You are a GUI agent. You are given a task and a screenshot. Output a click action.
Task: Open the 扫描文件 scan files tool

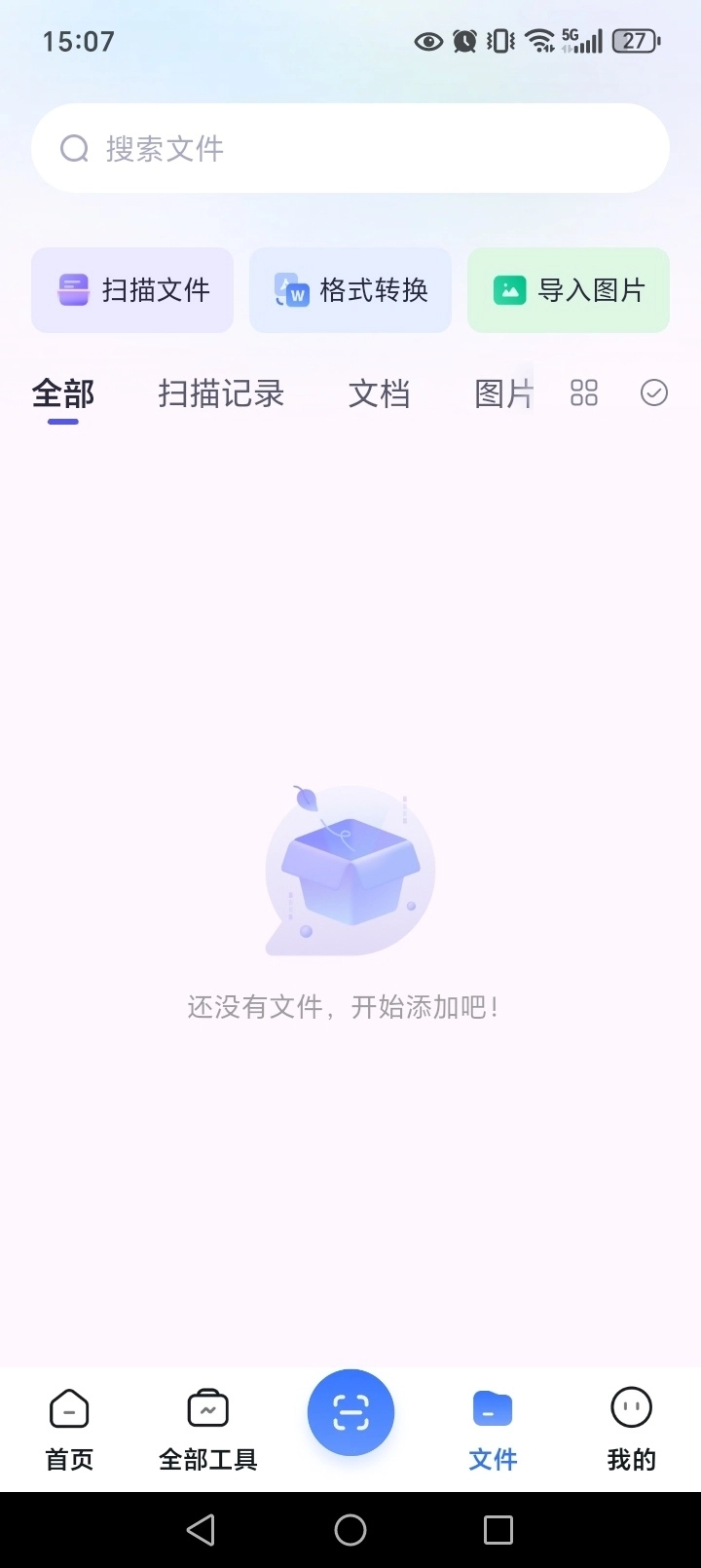131,289
